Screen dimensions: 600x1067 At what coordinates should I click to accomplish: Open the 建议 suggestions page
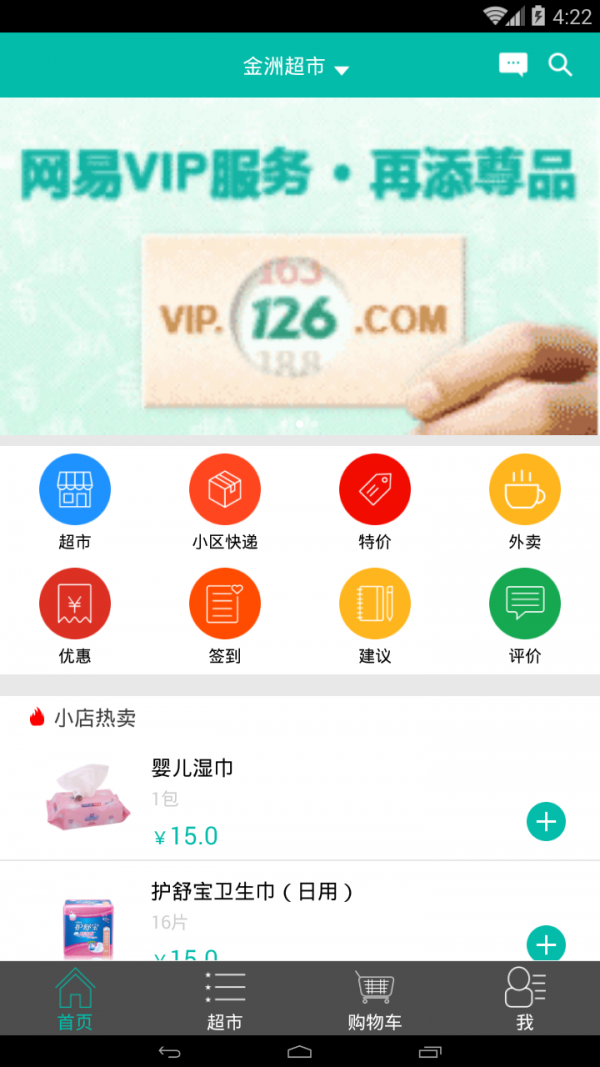tap(375, 605)
